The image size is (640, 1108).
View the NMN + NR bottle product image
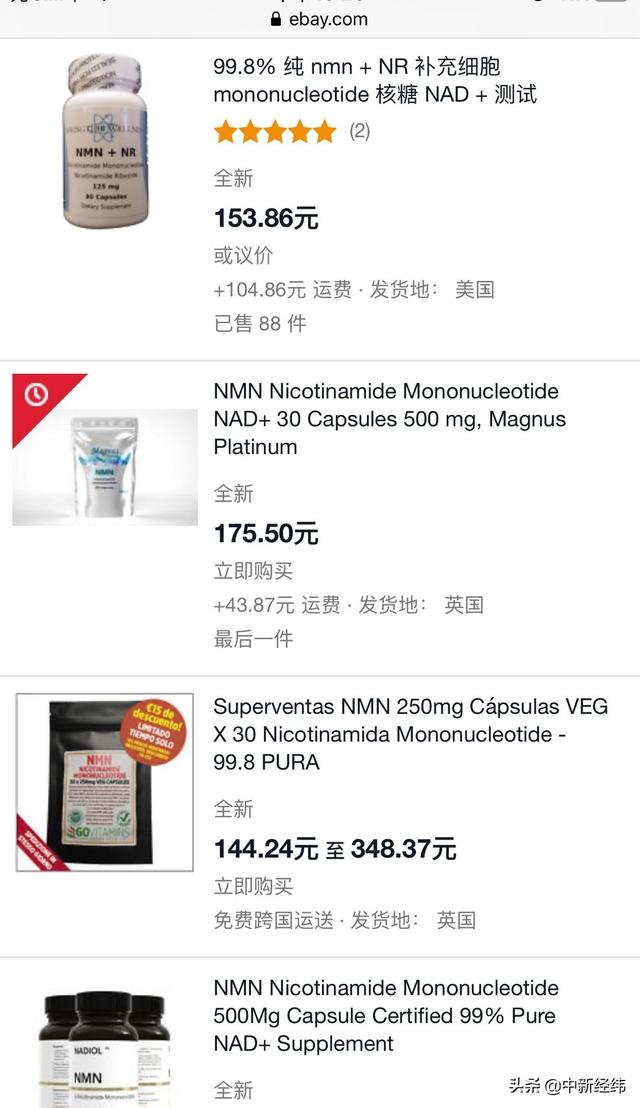105,140
